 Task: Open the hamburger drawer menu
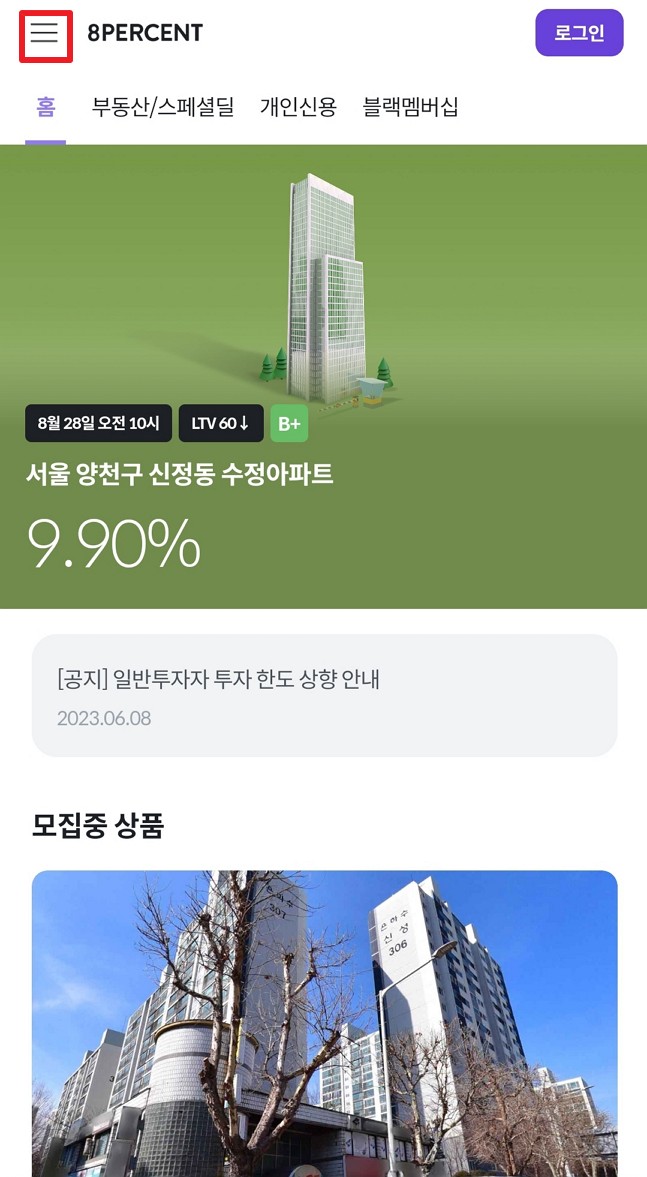[45, 35]
